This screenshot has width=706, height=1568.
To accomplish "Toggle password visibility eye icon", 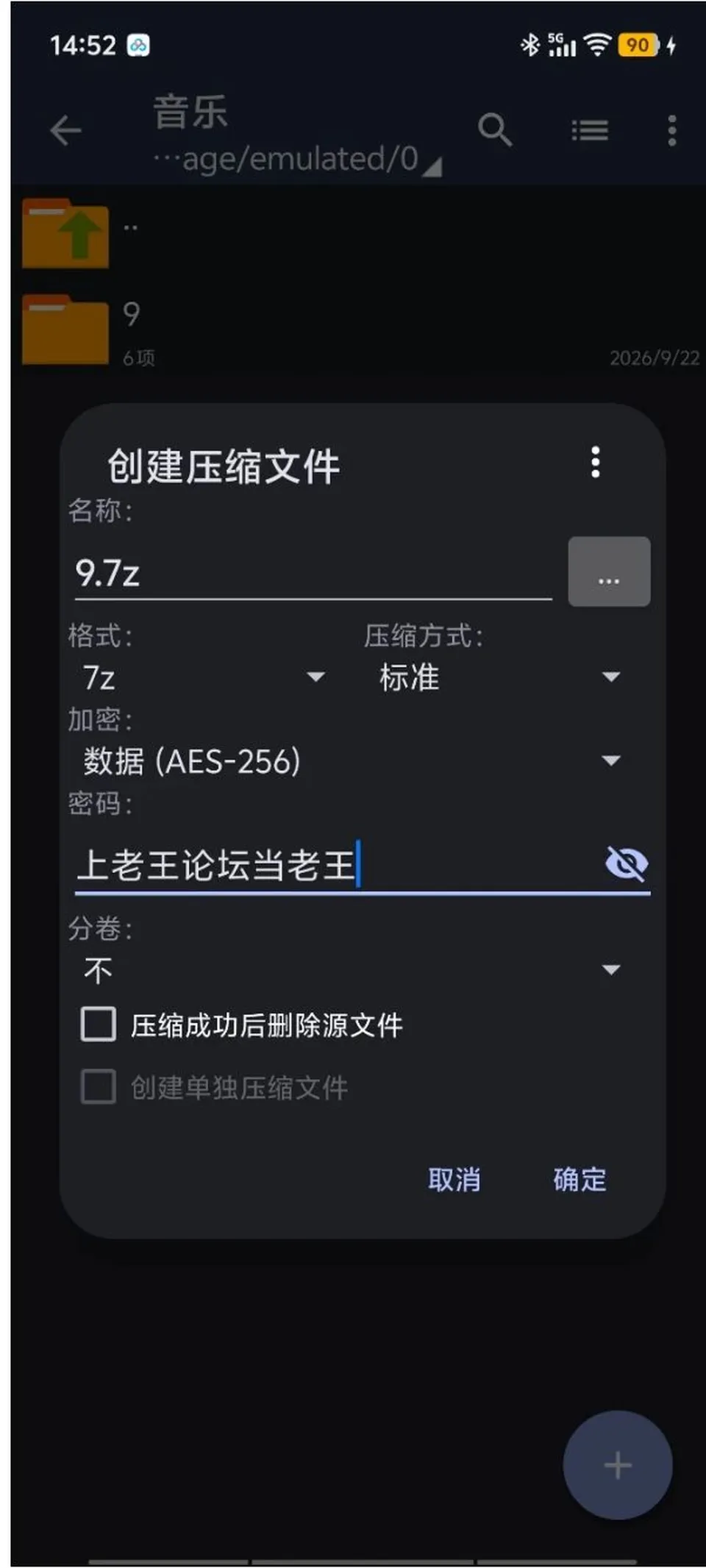I will [x=626, y=863].
